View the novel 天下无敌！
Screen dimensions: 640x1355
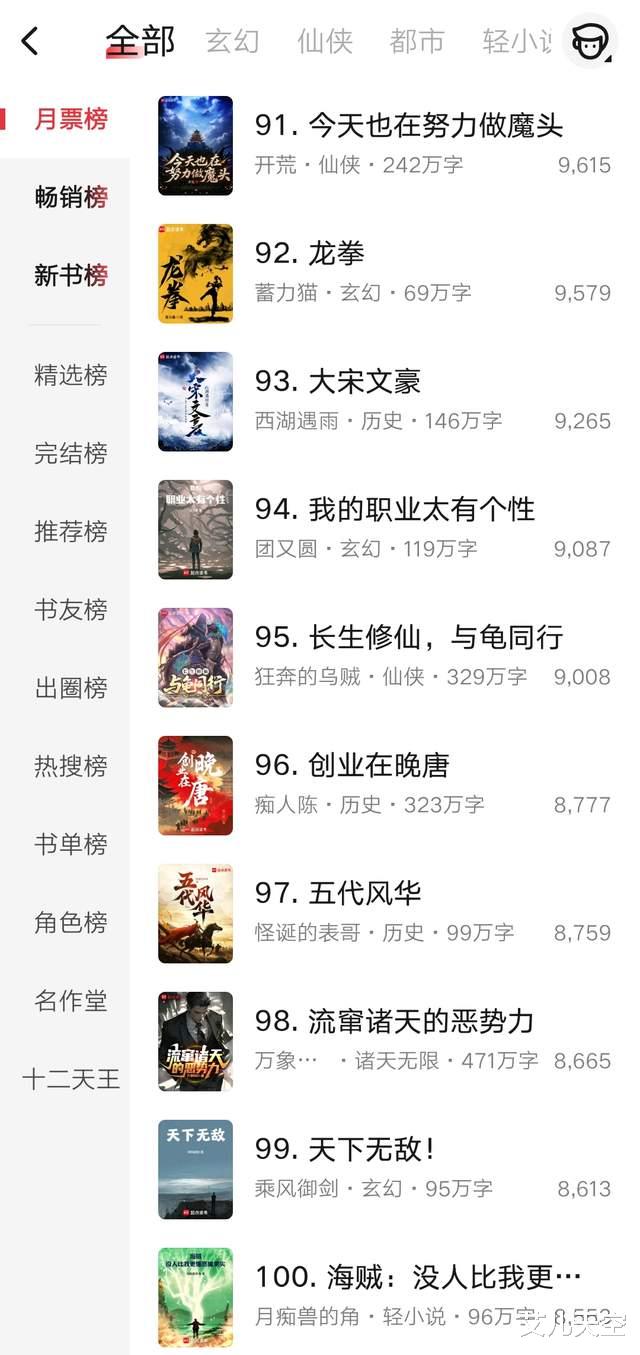[x=345, y=1150]
